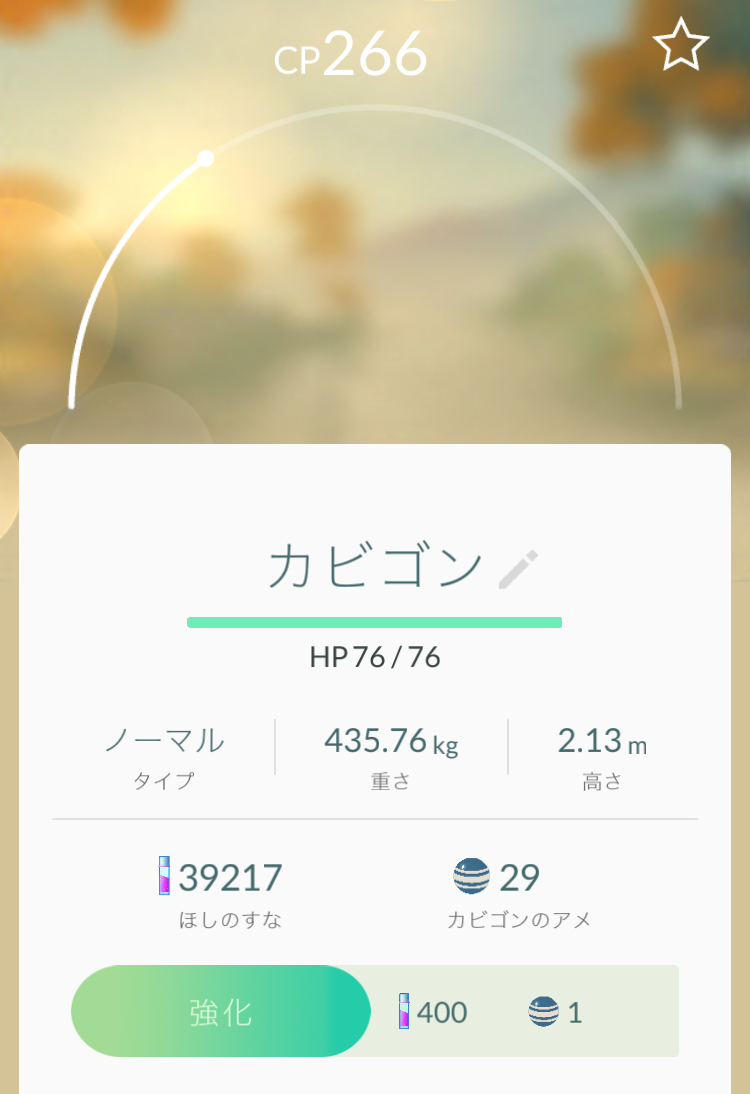Tap the 強化 power up button

[220, 1011]
